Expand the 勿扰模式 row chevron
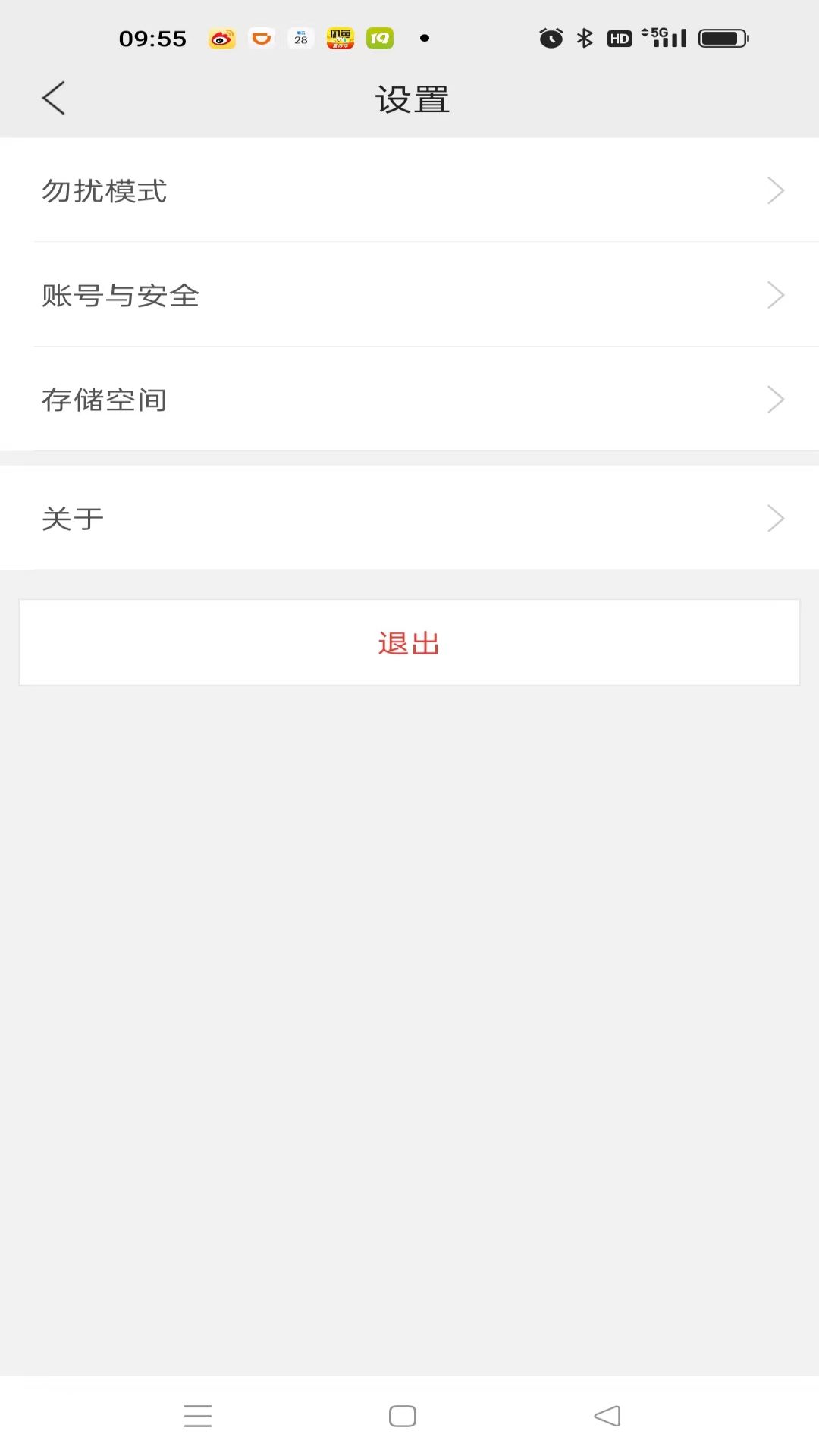The width and height of the screenshot is (819, 1456). (x=775, y=190)
